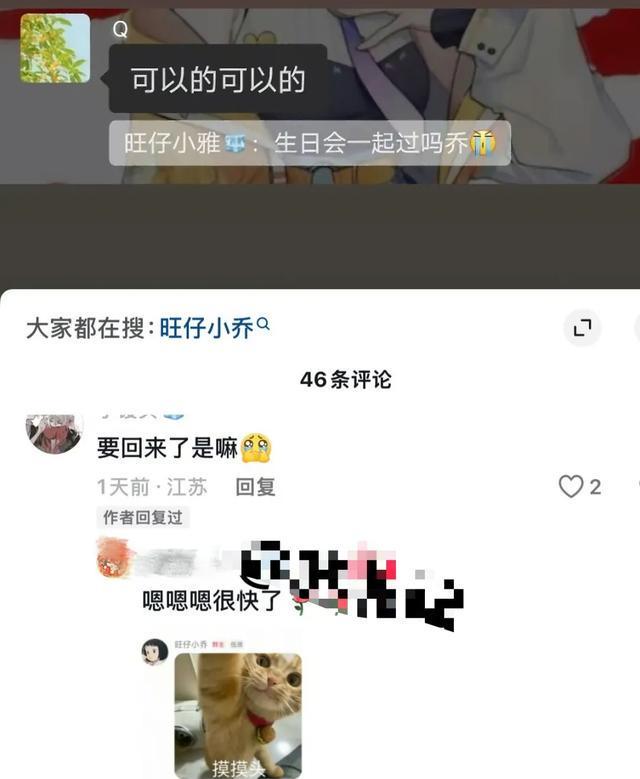This screenshot has width=640, height=779.
Task: Reply to the comment 要回来了是嘛
Action: tap(255, 487)
